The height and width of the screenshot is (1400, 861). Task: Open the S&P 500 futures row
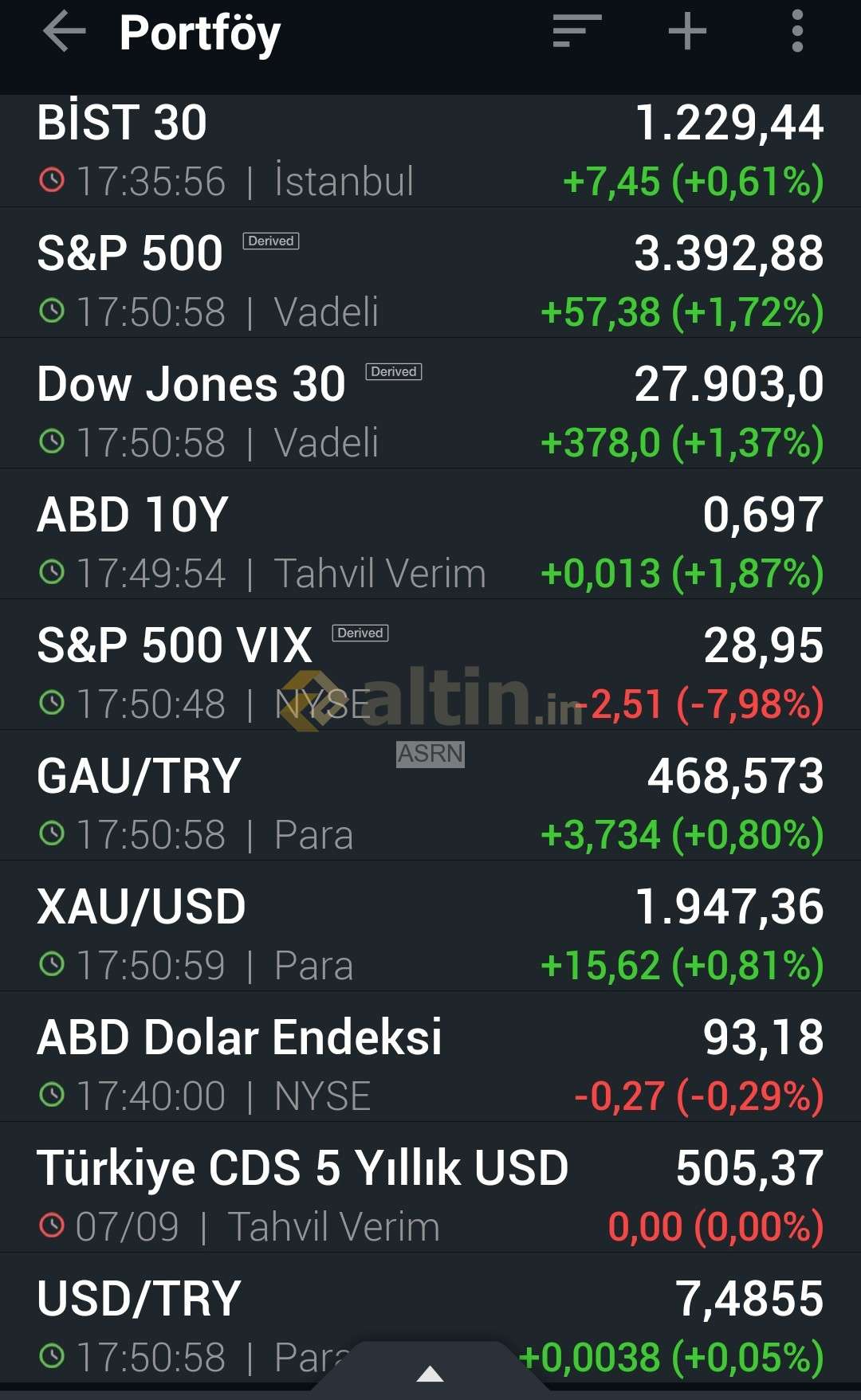click(431, 273)
